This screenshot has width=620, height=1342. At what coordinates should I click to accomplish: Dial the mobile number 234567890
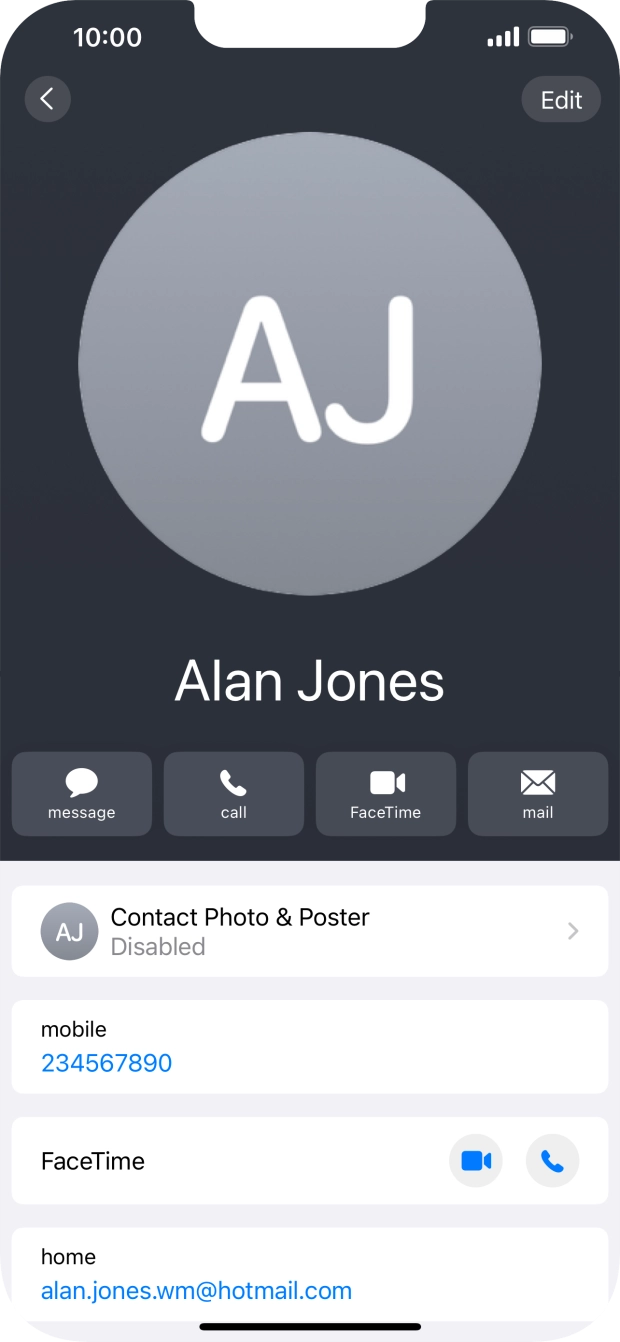click(x=107, y=1062)
